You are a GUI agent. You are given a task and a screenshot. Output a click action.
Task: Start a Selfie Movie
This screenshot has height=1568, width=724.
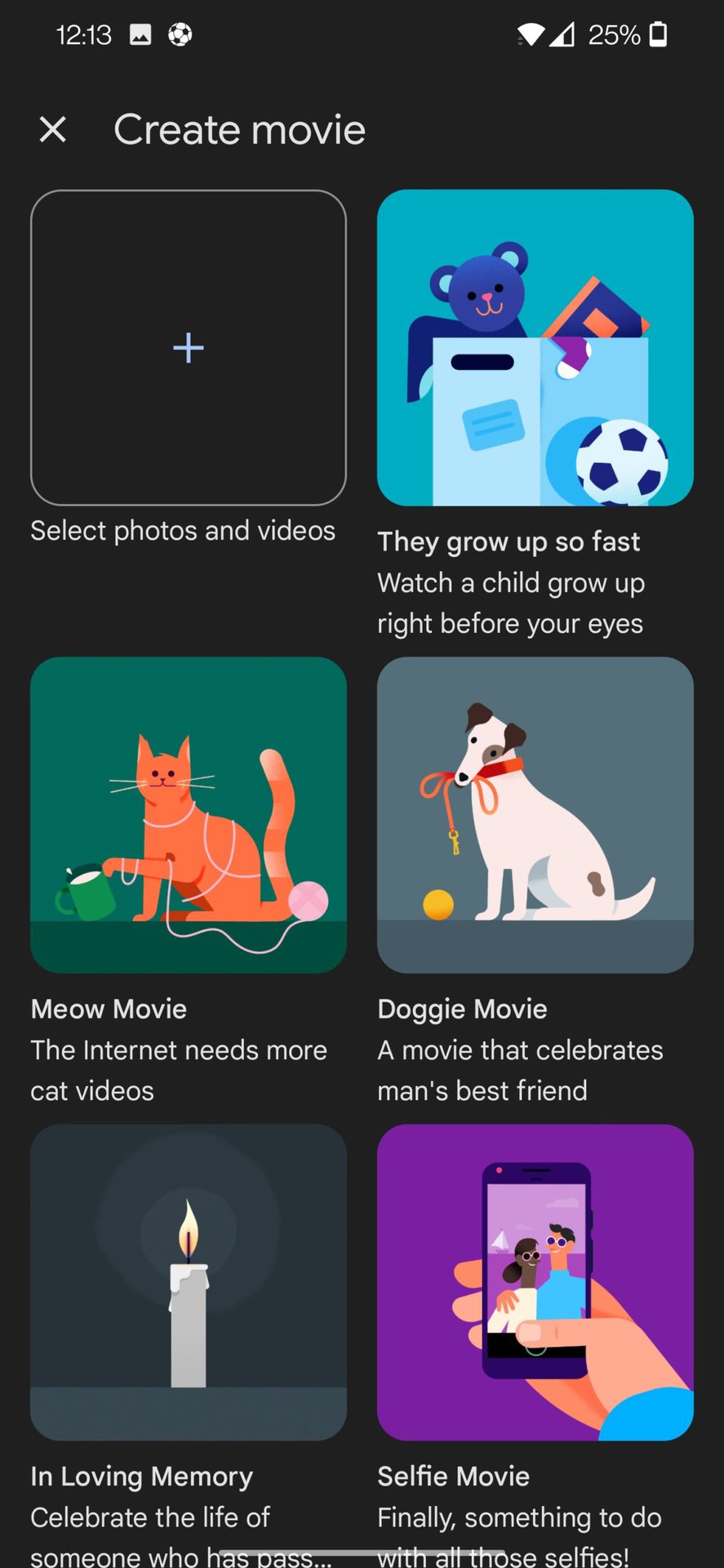tap(535, 1281)
